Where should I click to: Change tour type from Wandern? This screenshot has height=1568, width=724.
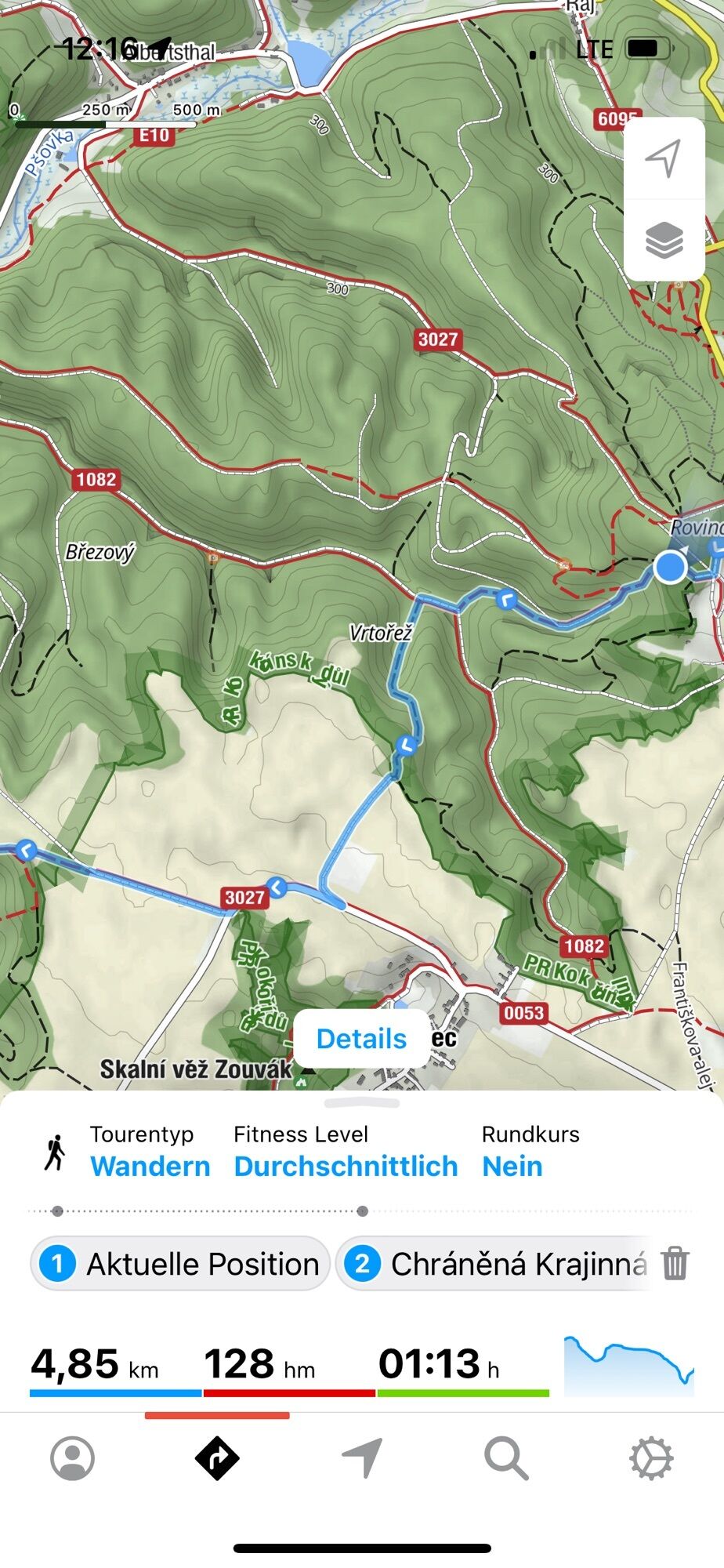[x=150, y=1166]
